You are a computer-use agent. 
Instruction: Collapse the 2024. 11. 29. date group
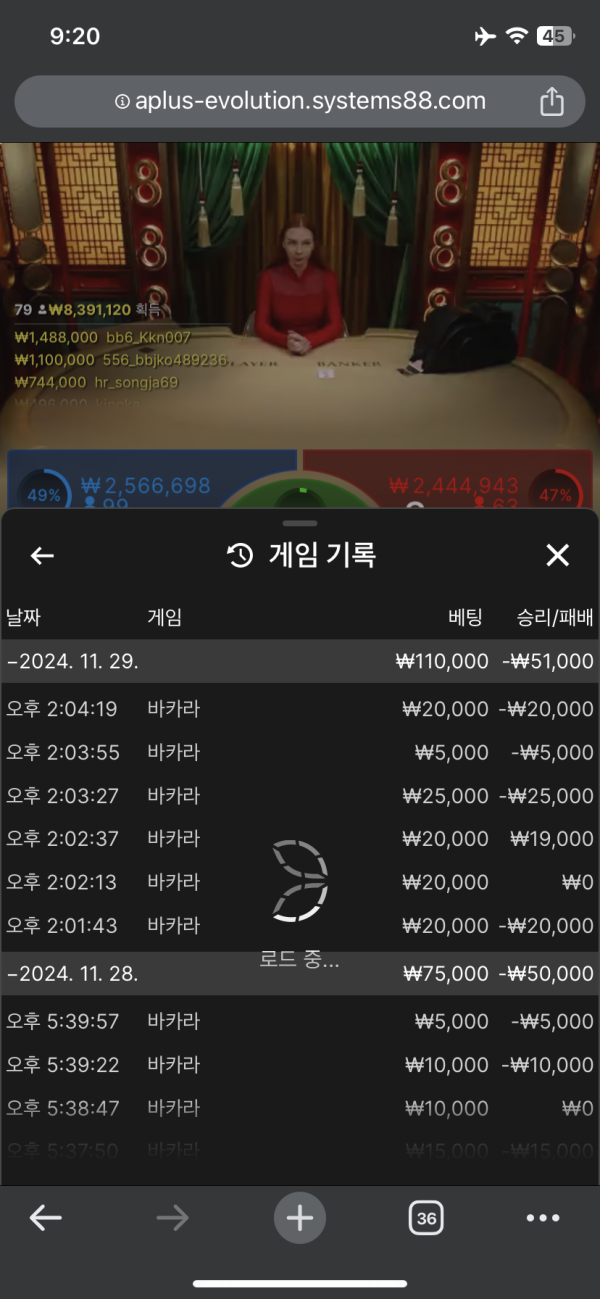click(x=72, y=661)
